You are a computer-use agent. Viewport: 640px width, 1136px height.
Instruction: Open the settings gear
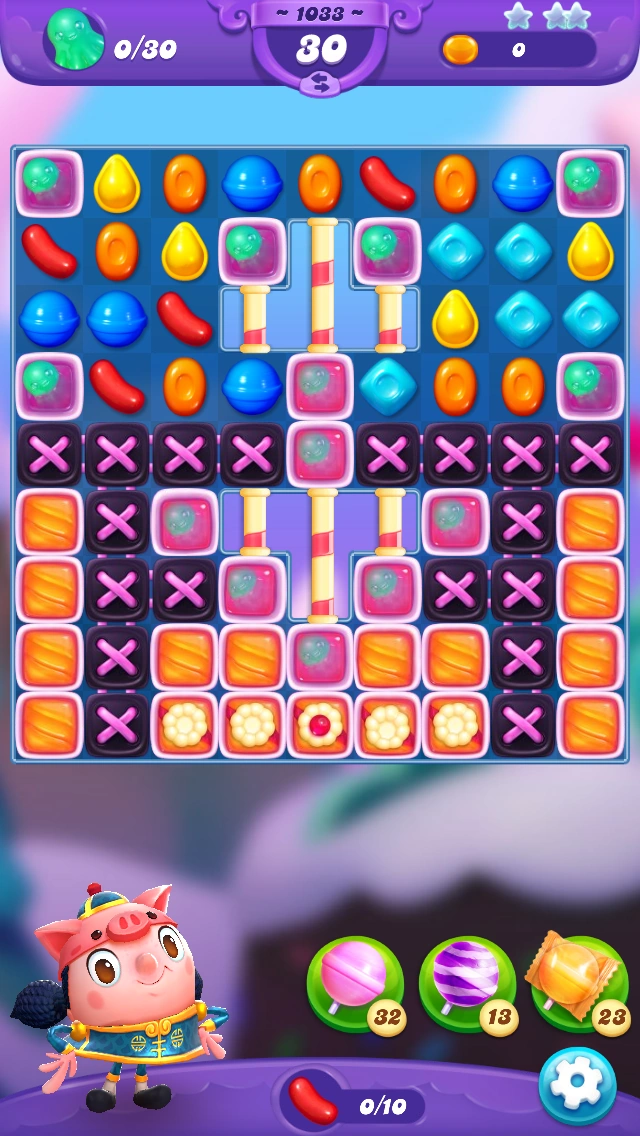[x=577, y=1085]
